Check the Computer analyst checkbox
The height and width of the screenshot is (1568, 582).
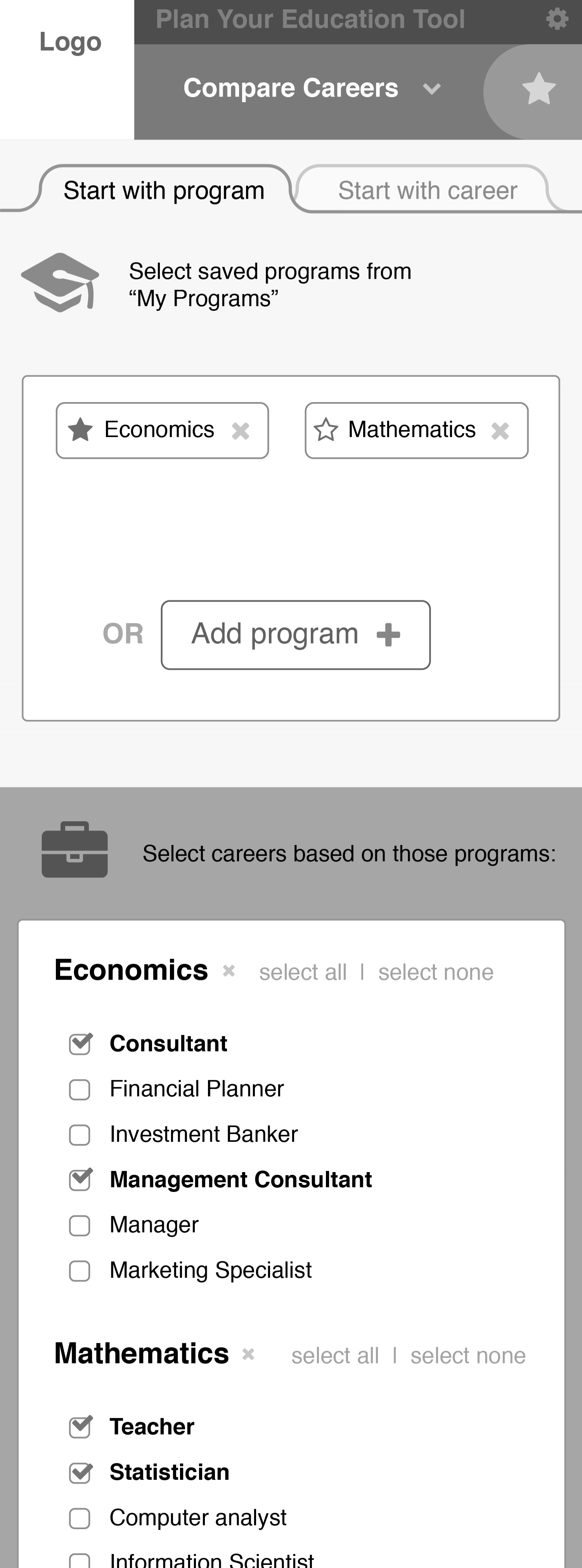point(80,1518)
